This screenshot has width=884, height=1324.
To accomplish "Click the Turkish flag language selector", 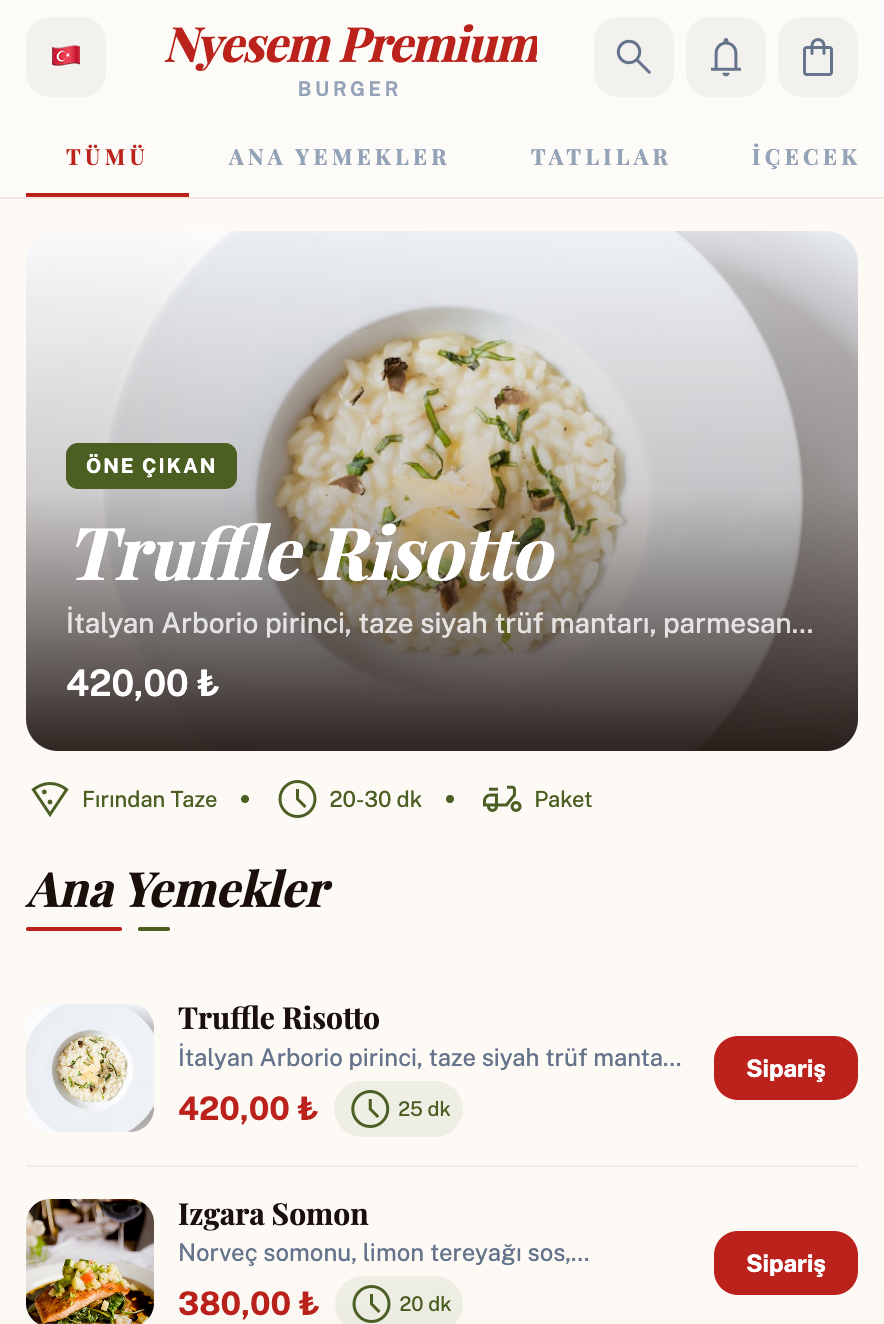I will [x=65, y=57].
